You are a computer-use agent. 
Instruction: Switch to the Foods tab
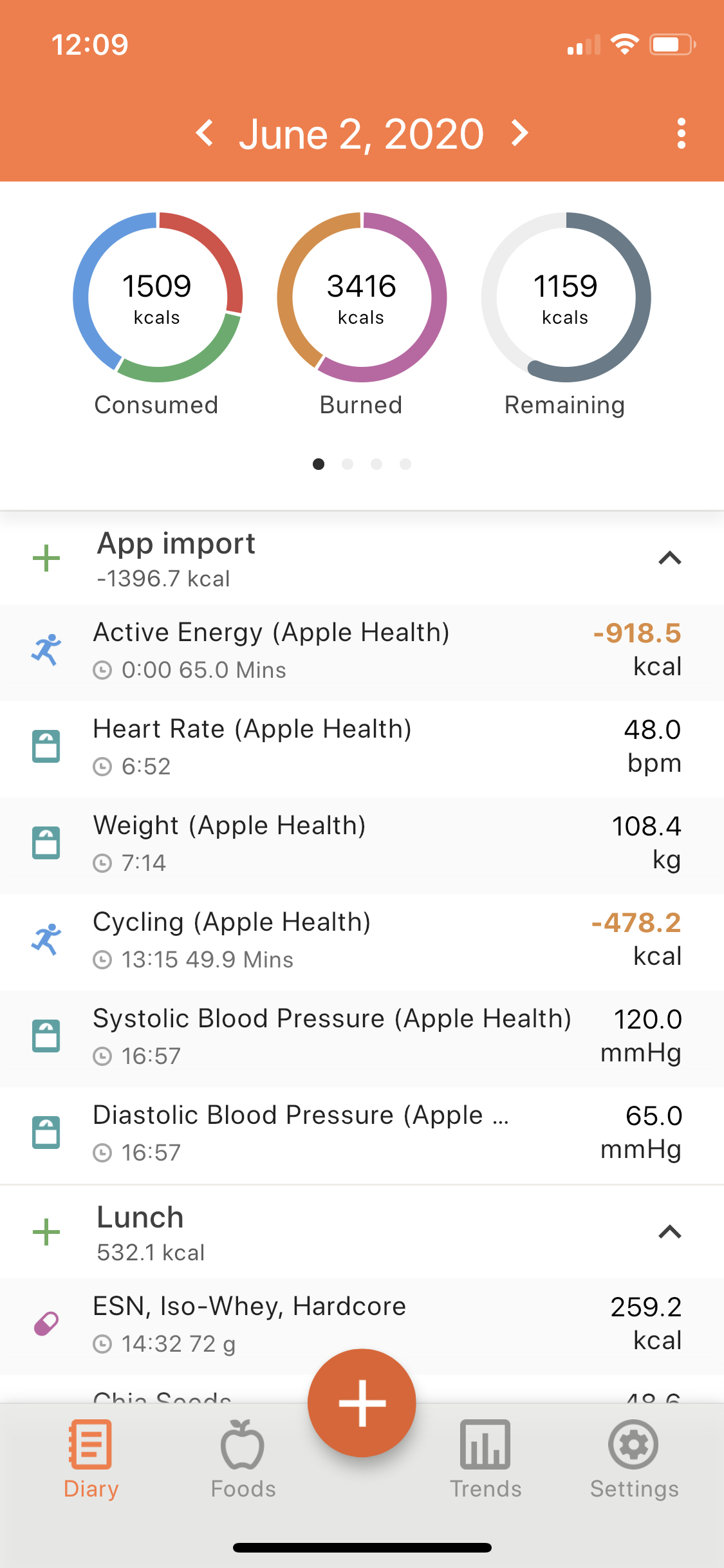(x=243, y=1460)
